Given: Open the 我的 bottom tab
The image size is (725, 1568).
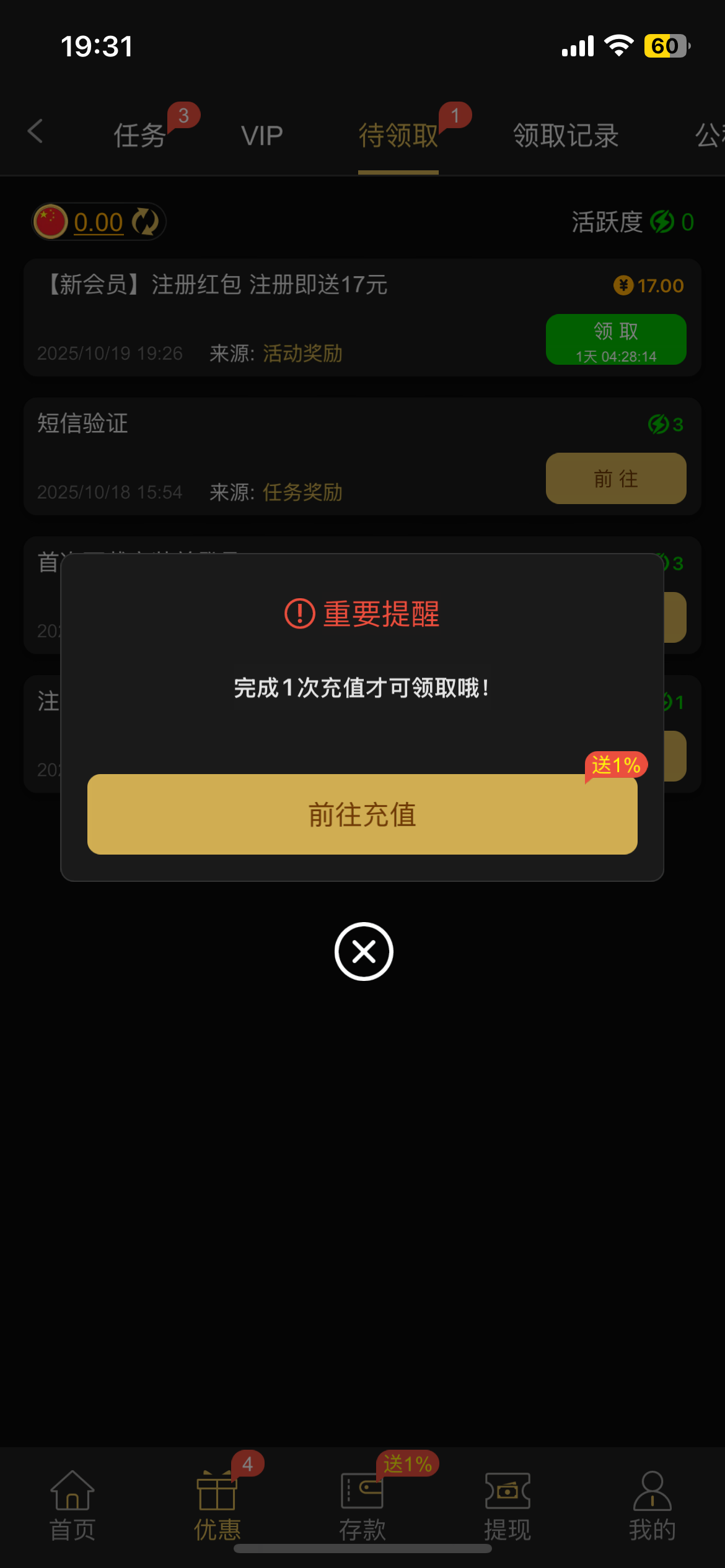Looking at the screenshot, I should (x=652, y=1506).
